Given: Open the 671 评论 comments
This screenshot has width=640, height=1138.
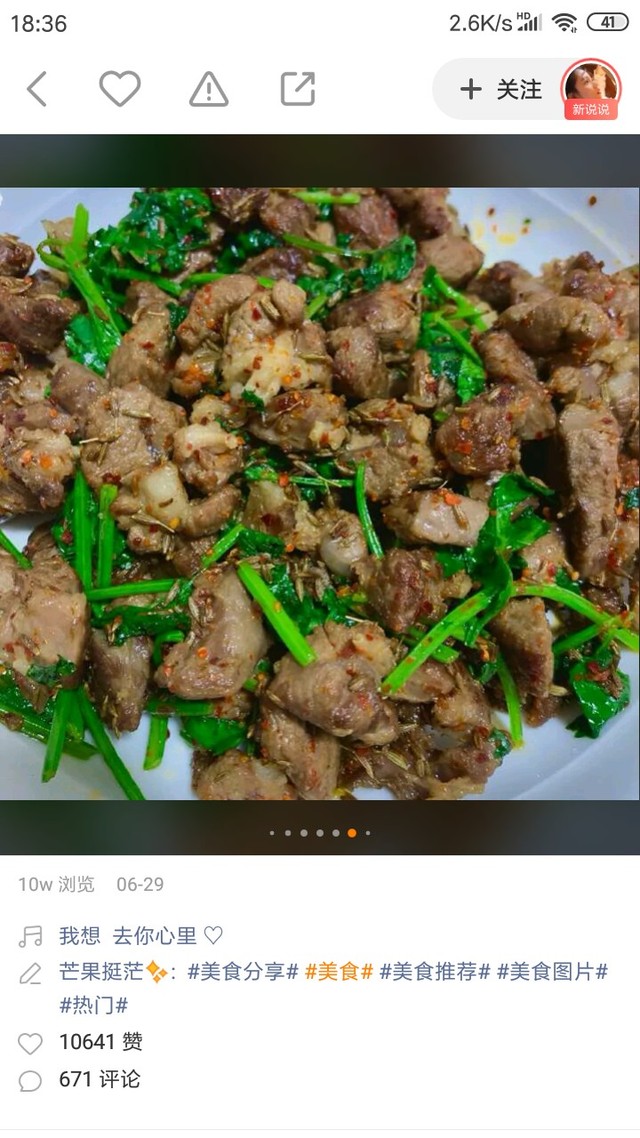Looking at the screenshot, I should (99, 1079).
